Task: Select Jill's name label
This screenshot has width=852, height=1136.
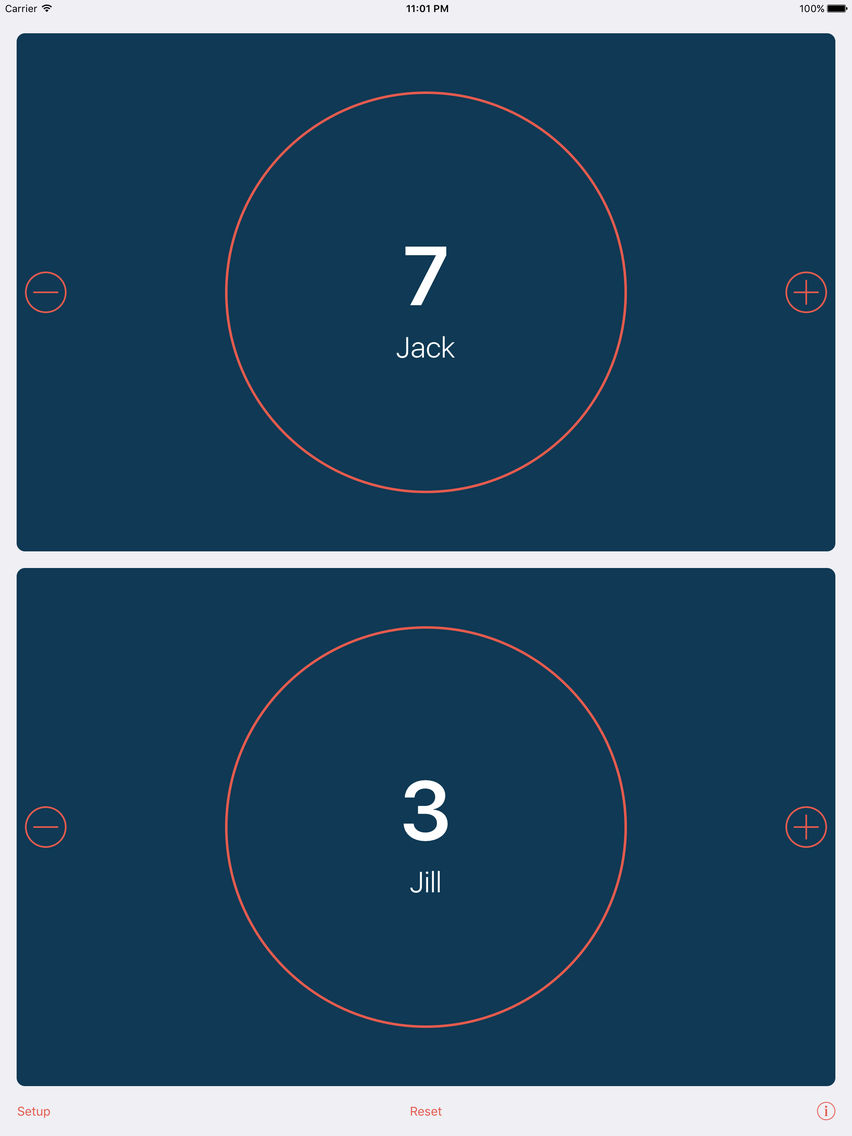Action: [426, 883]
